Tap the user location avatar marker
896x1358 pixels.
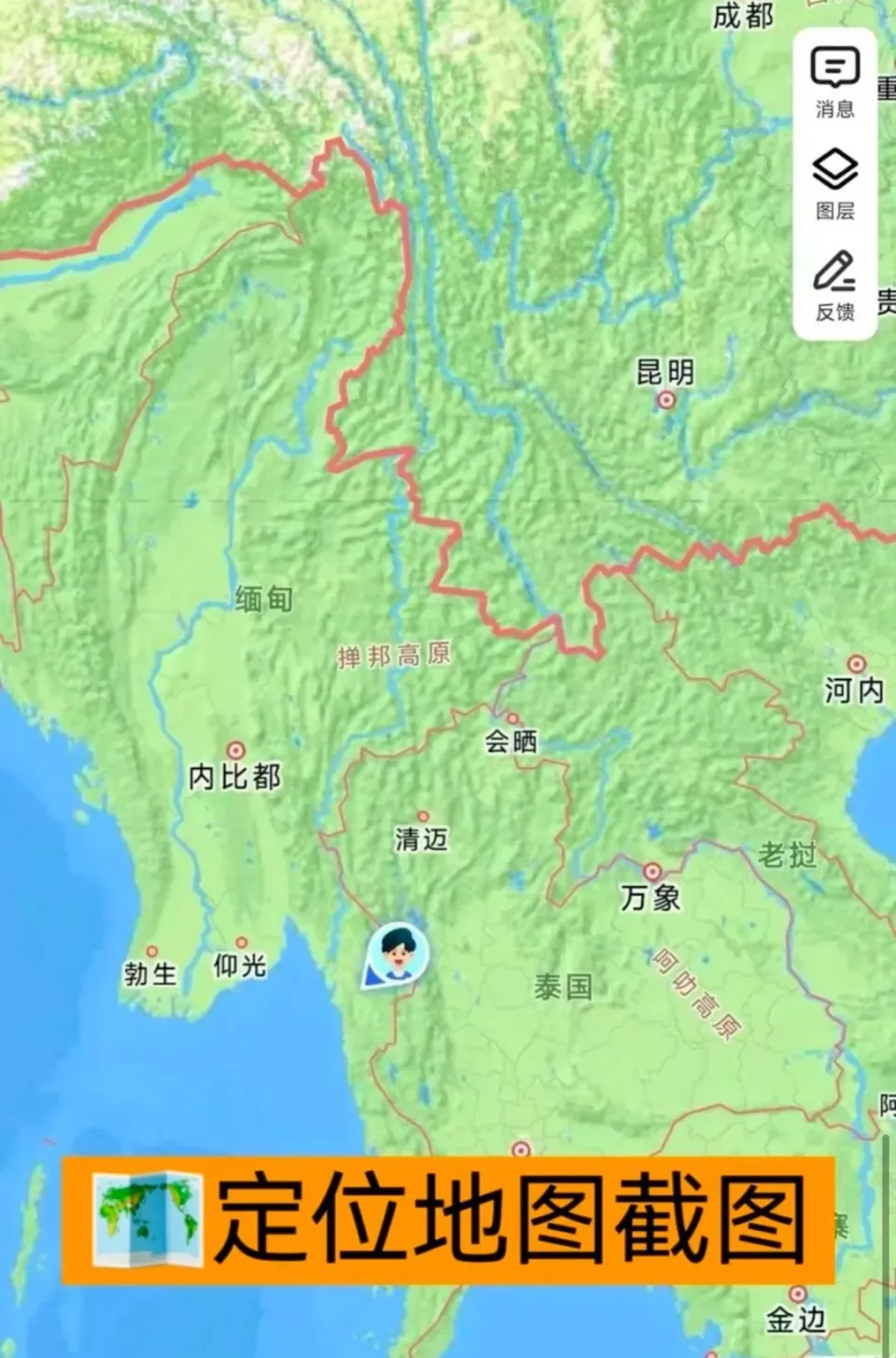[399, 954]
